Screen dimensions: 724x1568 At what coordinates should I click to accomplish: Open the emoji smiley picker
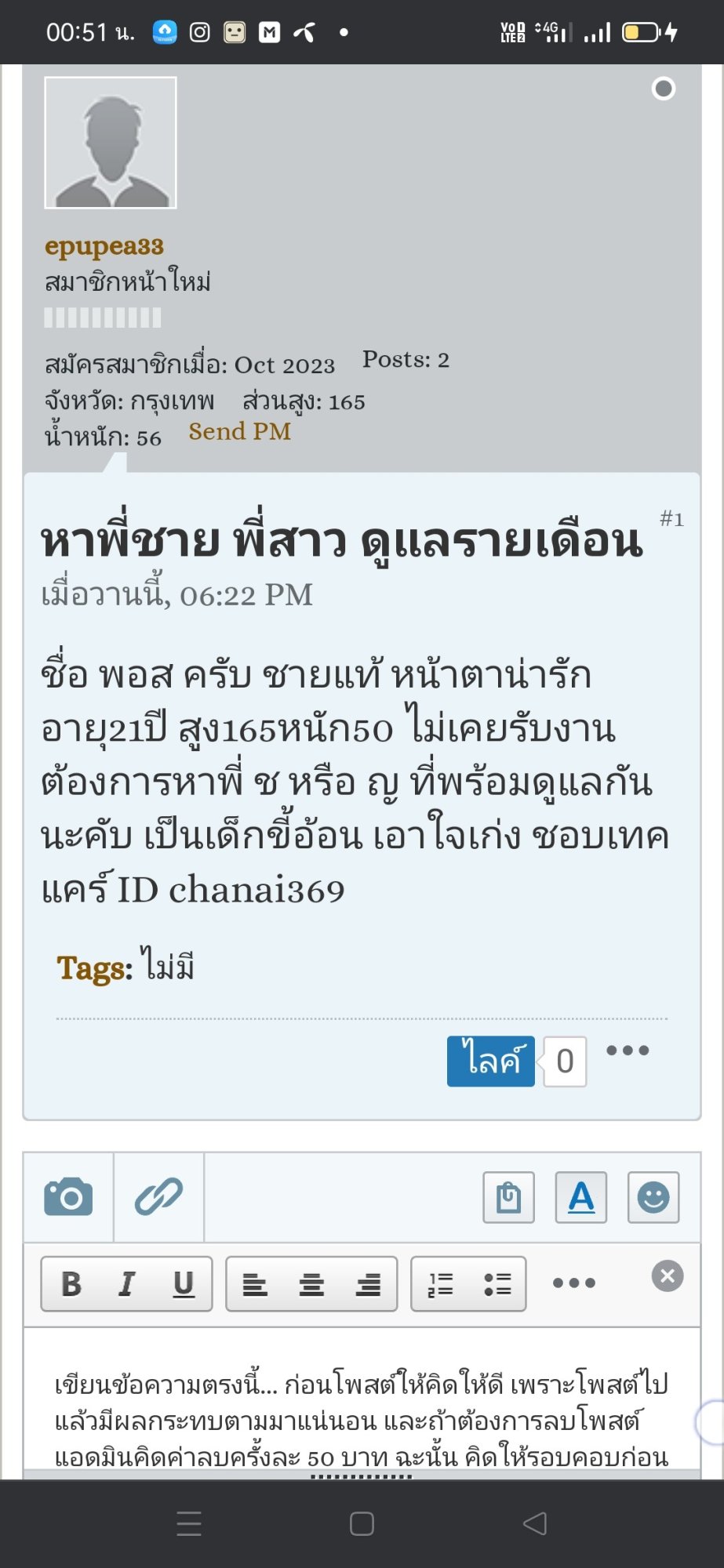point(653,1197)
